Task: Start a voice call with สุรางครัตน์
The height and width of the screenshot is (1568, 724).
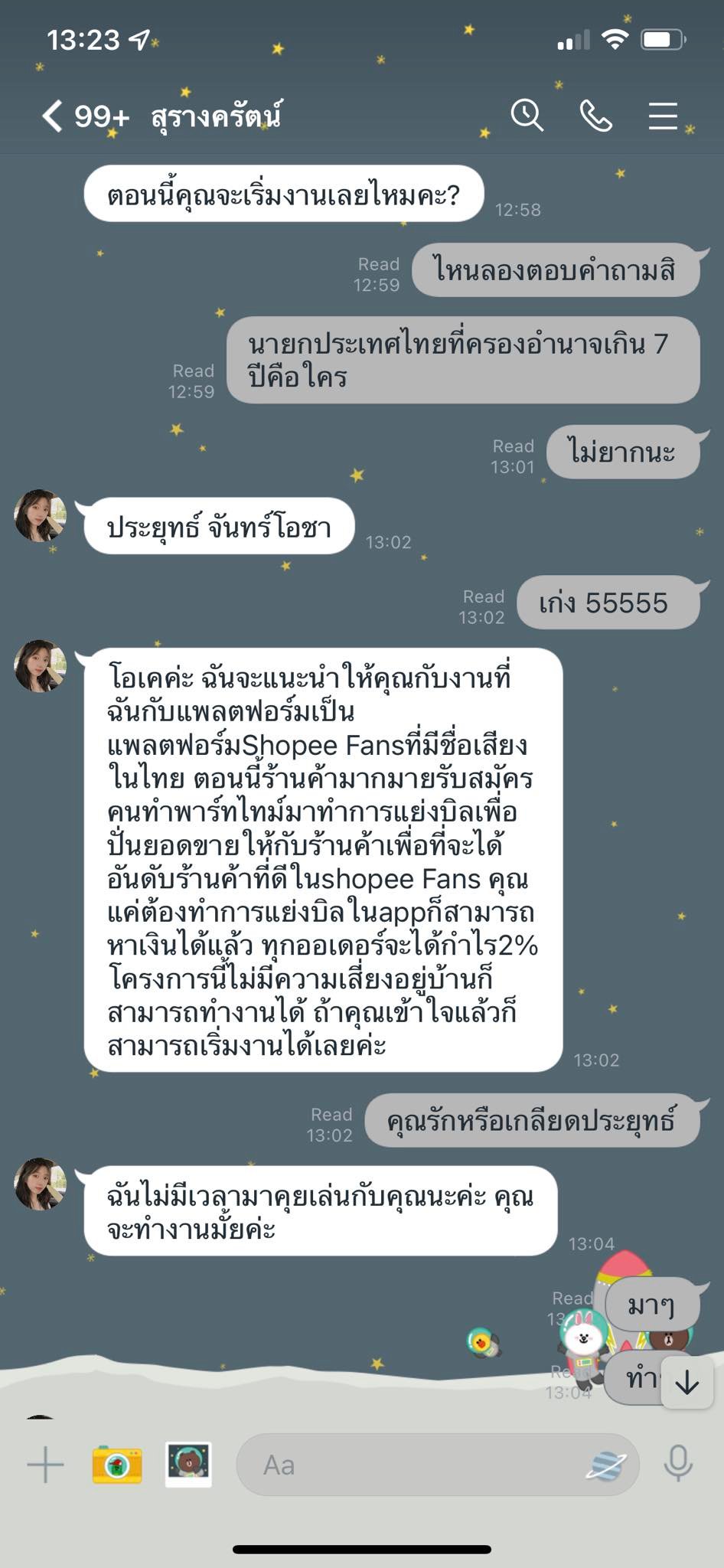Action: (595, 116)
